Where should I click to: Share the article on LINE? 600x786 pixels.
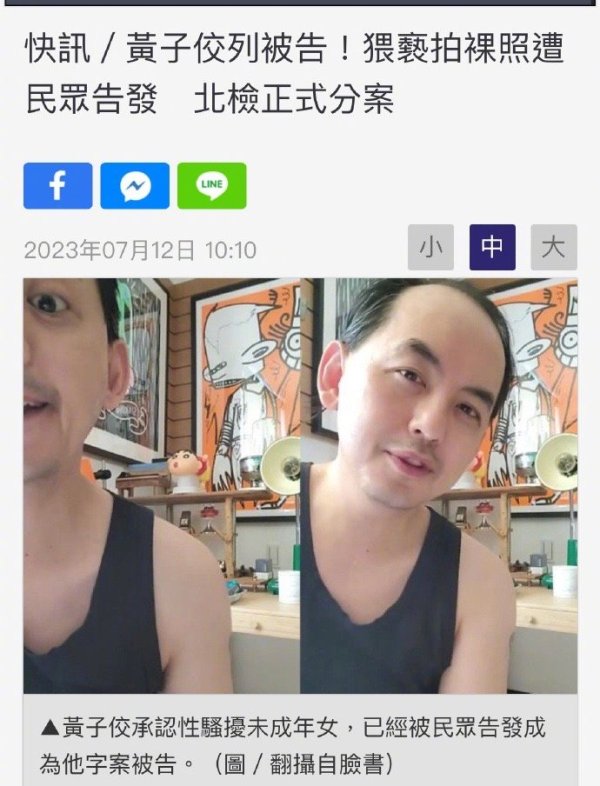(x=212, y=186)
